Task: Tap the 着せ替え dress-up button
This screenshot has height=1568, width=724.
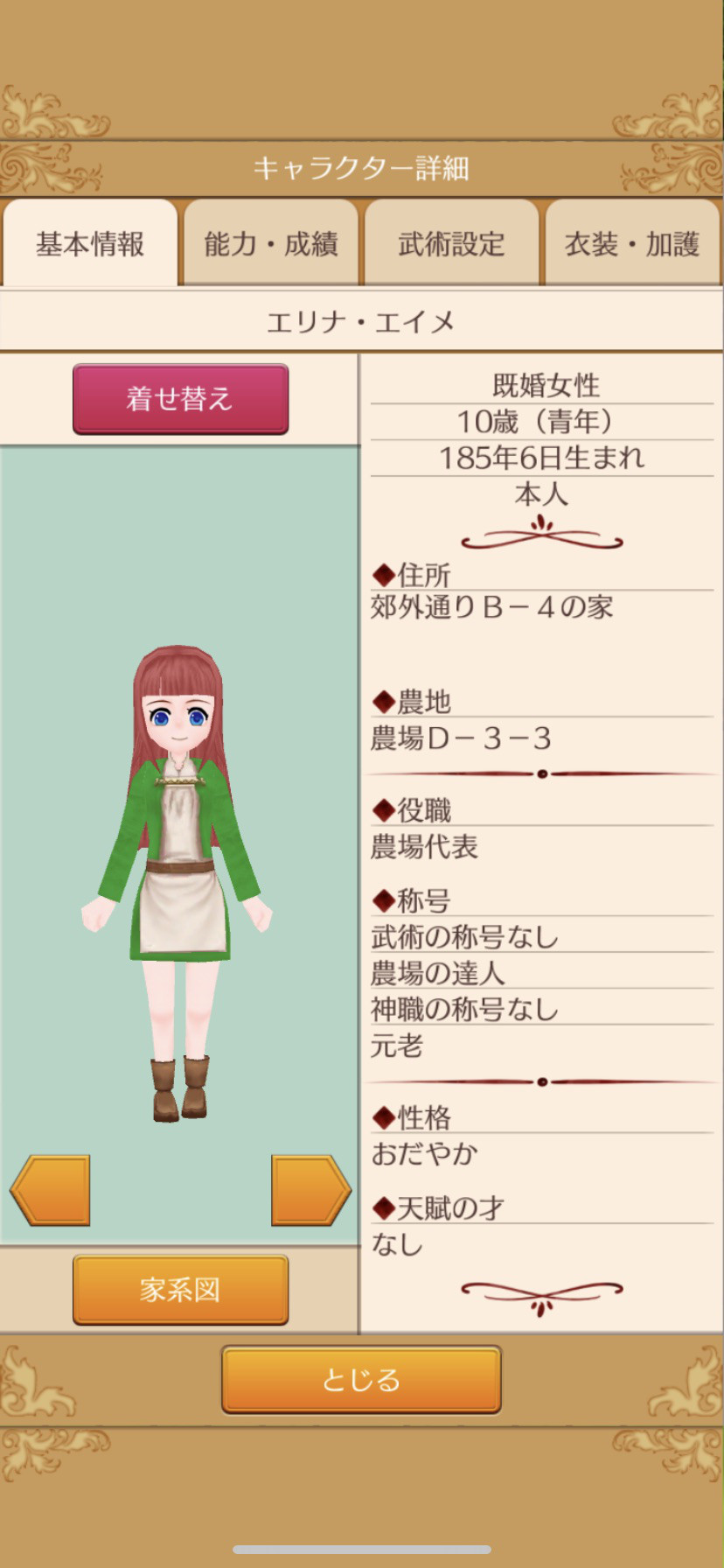Action: point(180,399)
